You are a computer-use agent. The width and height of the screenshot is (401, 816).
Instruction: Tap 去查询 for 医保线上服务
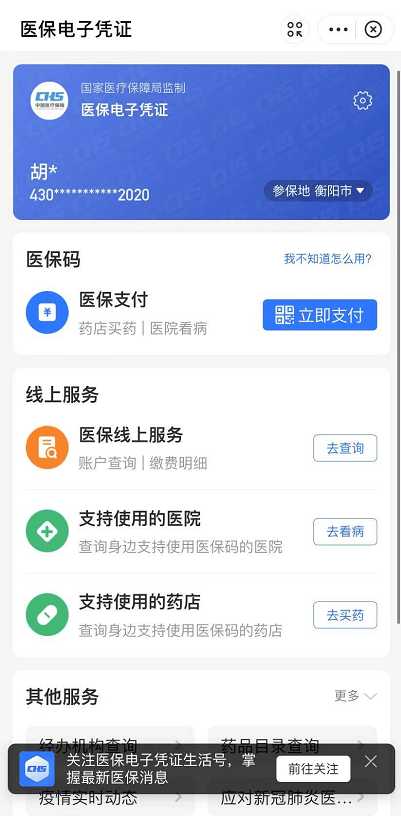click(345, 448)
